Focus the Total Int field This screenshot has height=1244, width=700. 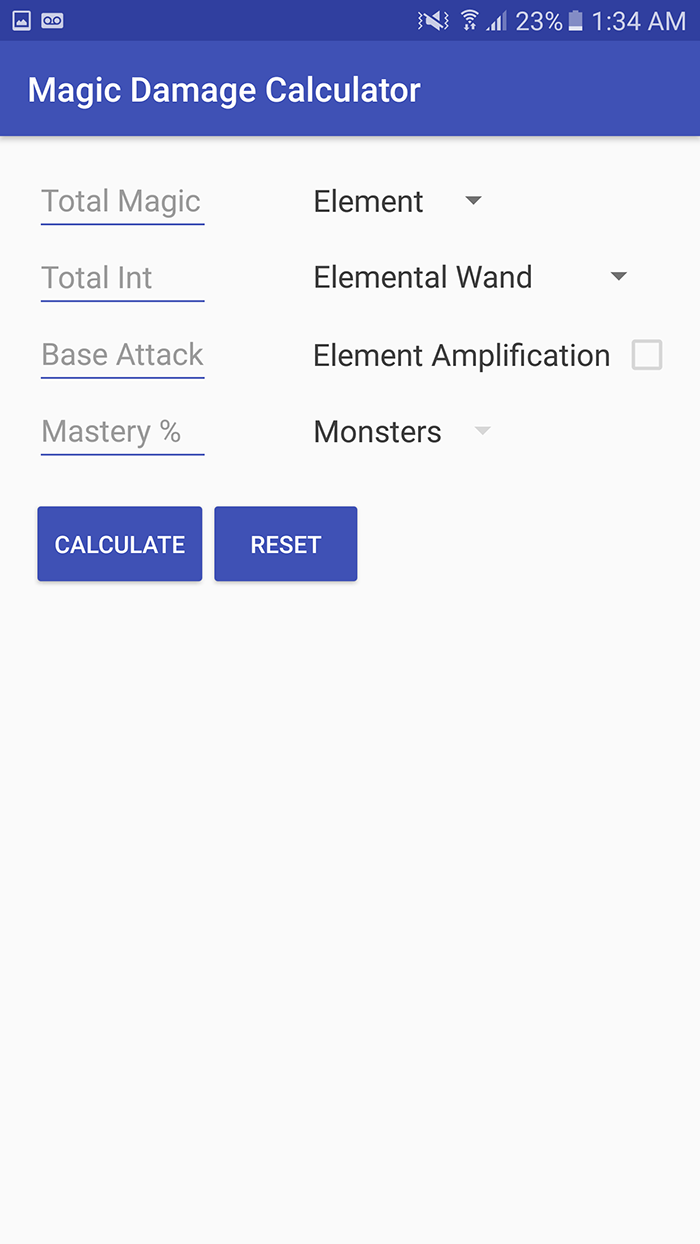[x=122, y=278]
